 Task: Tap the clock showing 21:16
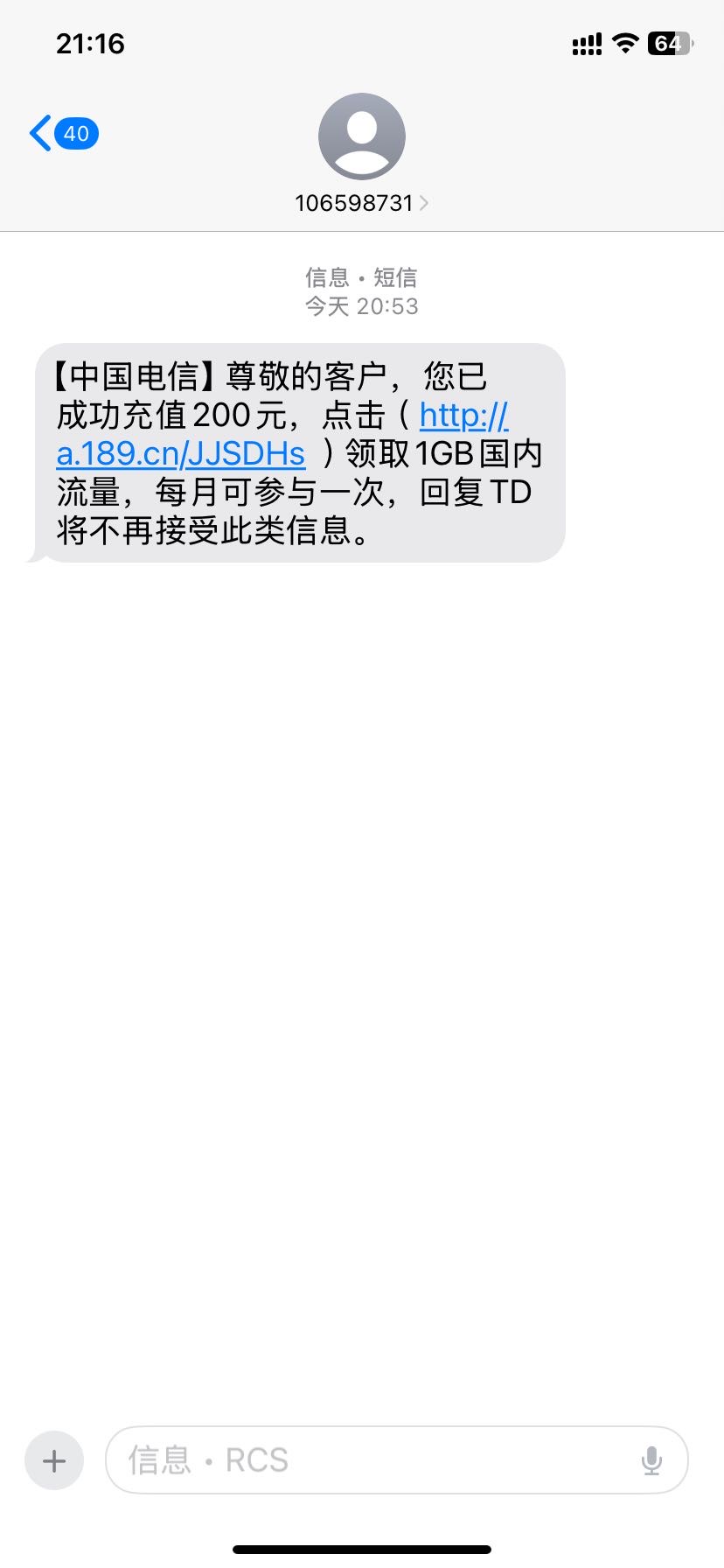(x=91, y=43)
